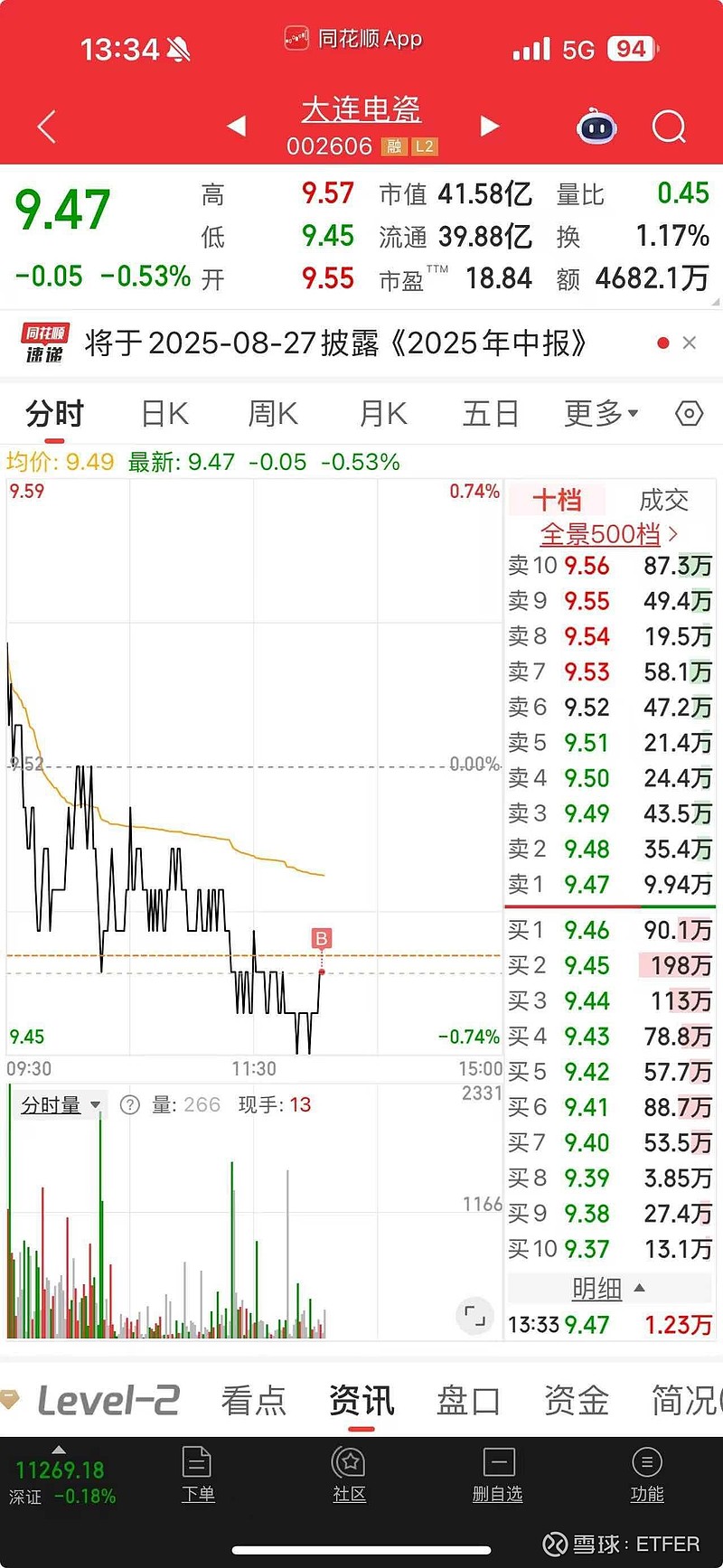Viewport: 723px width, 1568px height.
Task: Switch order book to 成交 tab
Action: point(663,500)
